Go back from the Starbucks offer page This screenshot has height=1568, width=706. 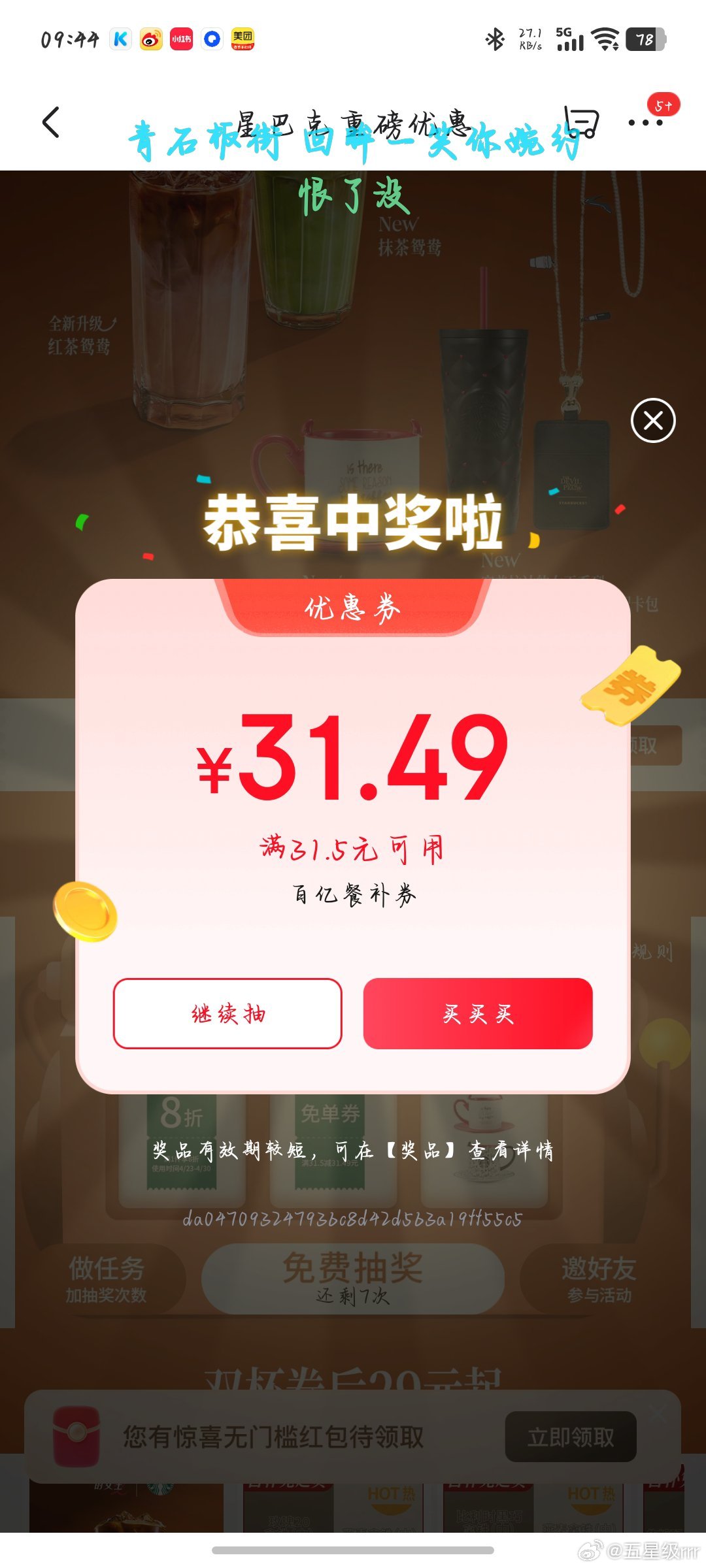coord(51,122)
